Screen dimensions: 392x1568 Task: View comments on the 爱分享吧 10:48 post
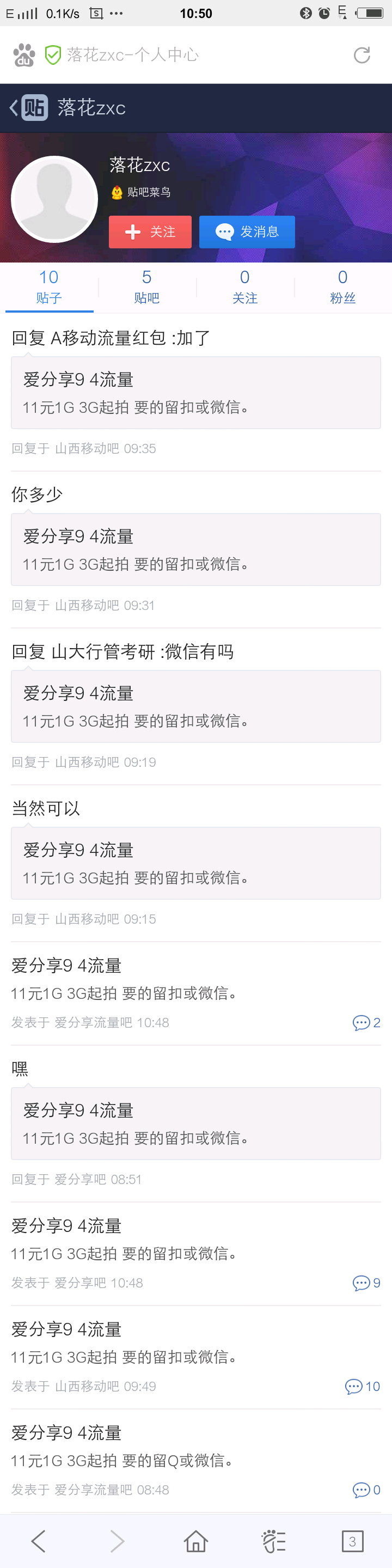point(366,1283)
